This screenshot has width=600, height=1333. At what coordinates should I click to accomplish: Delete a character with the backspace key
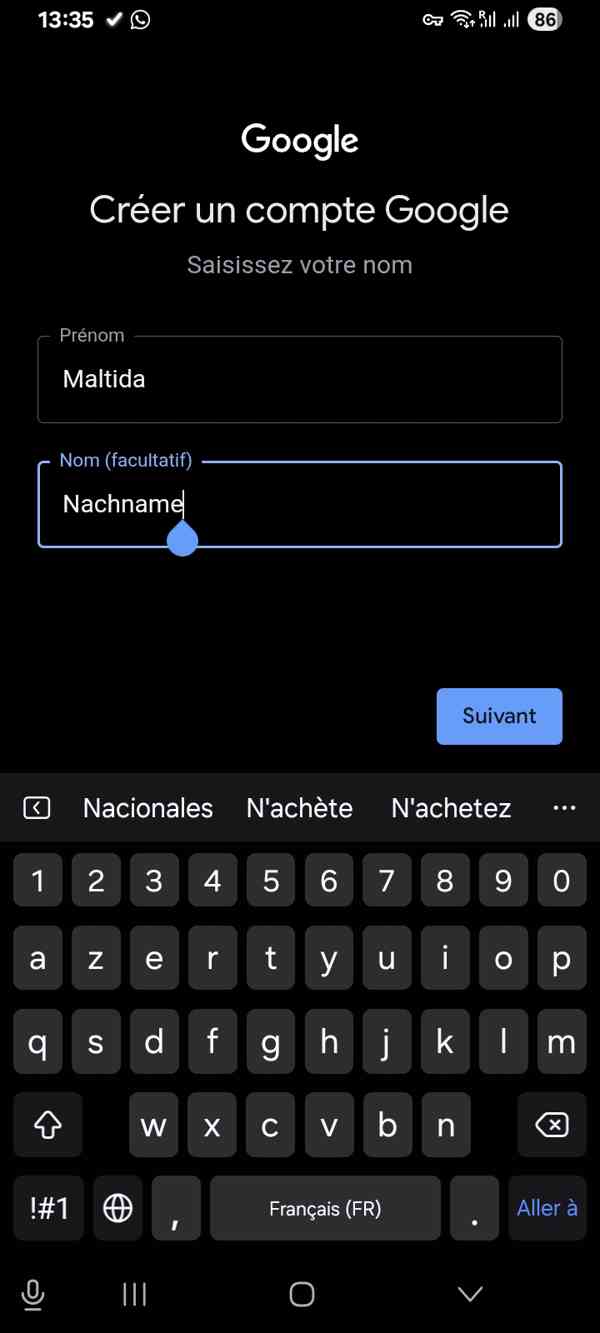[x=551, y=1125]
